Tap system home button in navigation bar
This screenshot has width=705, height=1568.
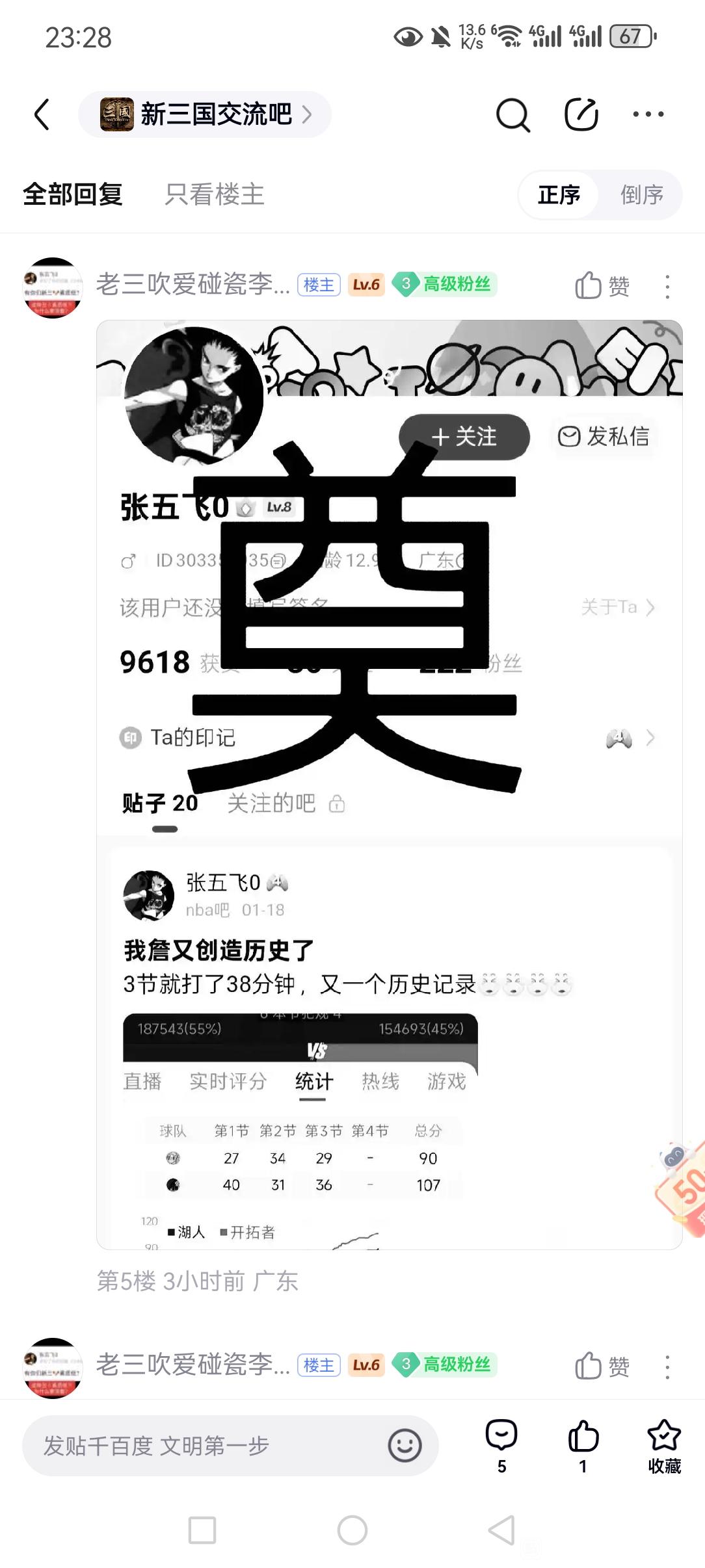352,1530
